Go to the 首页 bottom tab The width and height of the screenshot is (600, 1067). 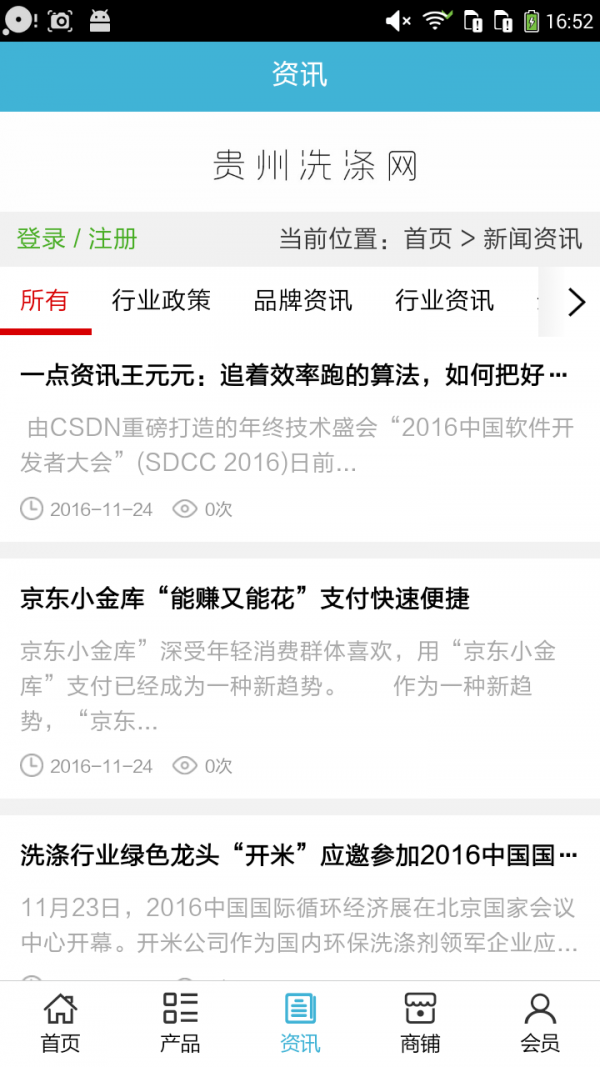60,1023
